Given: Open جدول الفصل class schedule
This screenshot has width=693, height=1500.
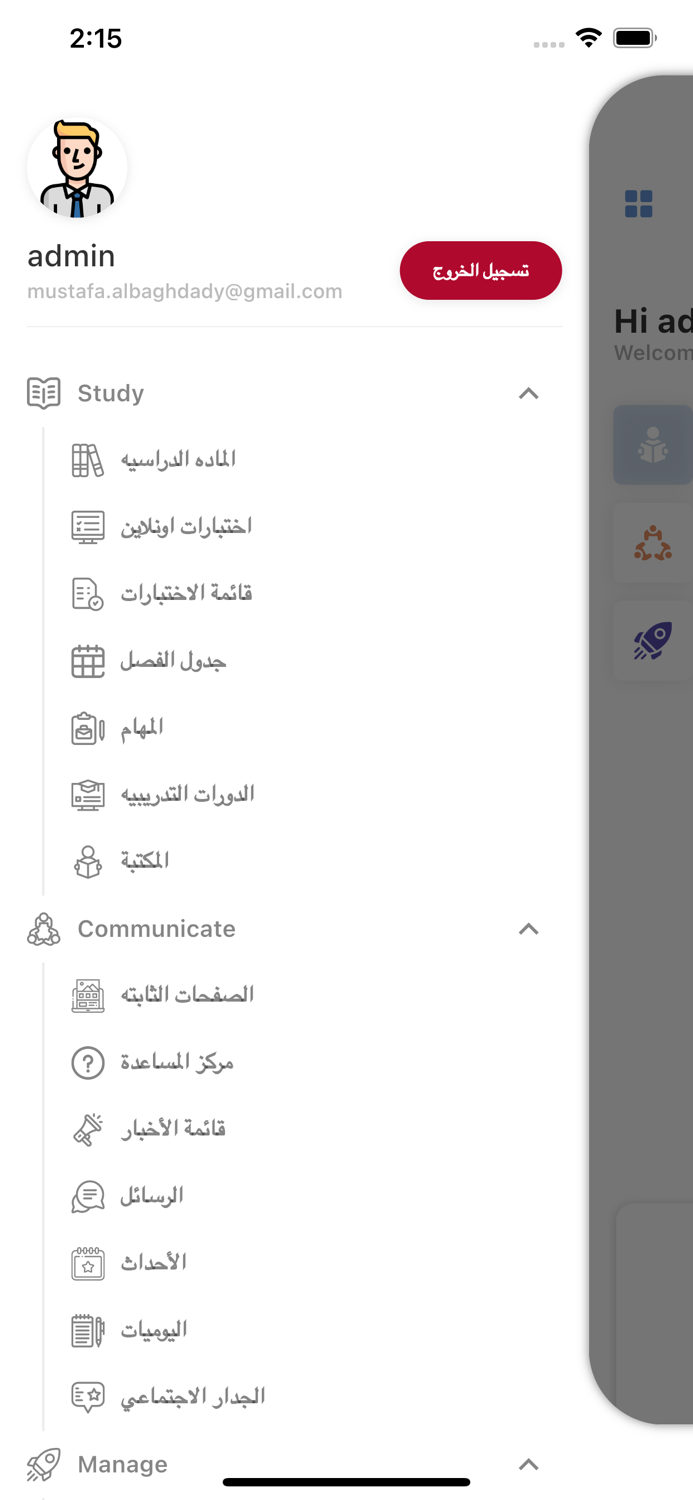Looking at the screenshot, I should [173, 661].
